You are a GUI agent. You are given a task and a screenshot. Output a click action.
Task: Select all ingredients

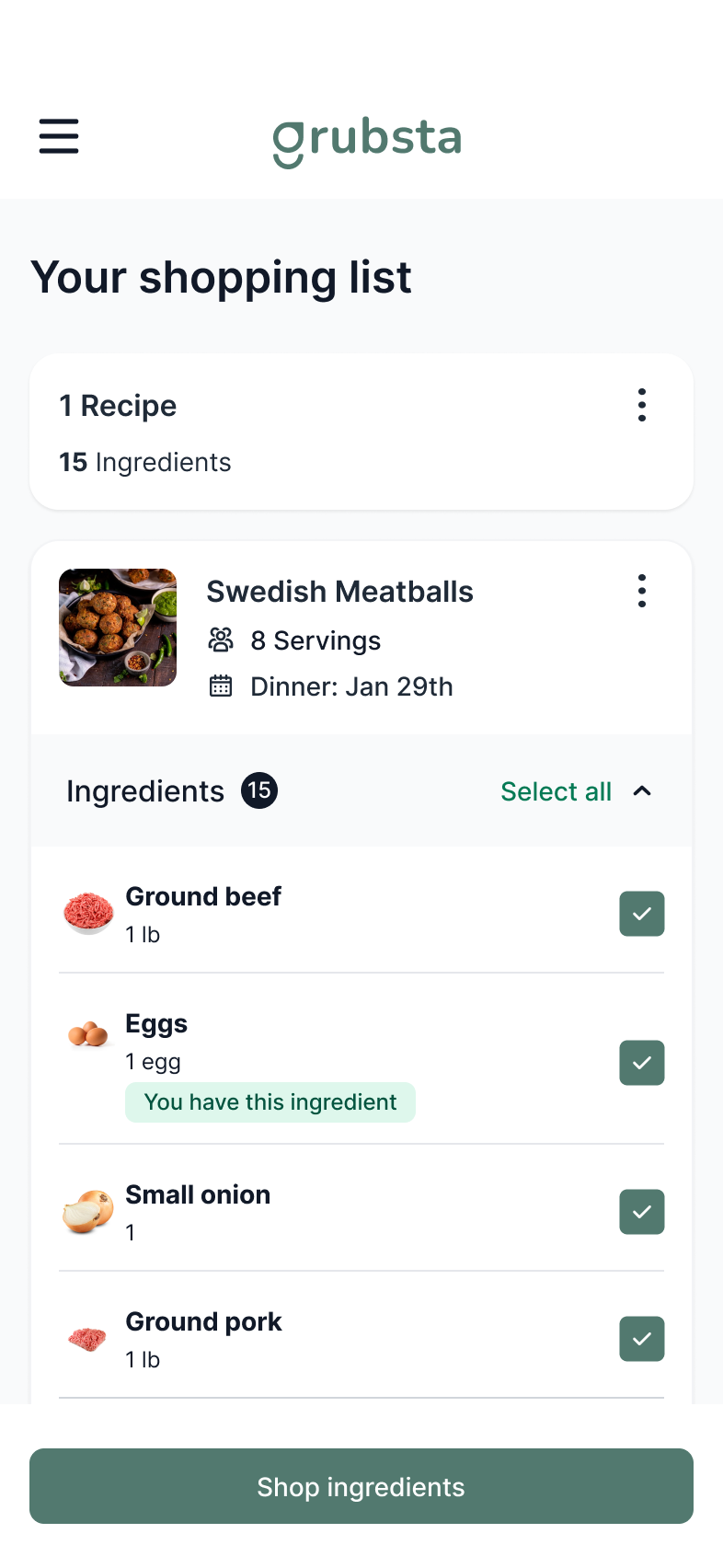(x=556, y=791)
